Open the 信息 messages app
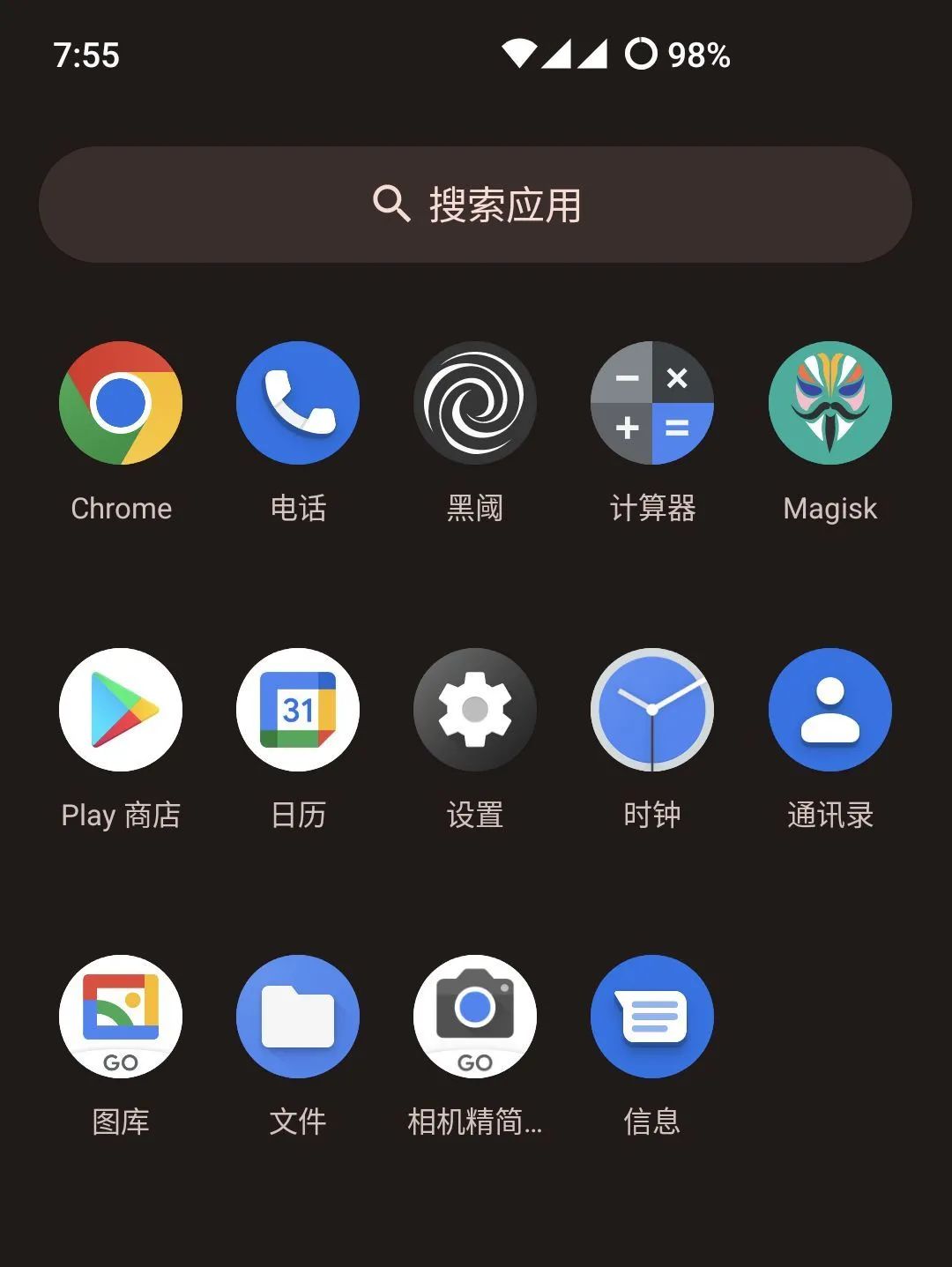Viewport: 952px width, 1267px height. tap(652, 1017)
